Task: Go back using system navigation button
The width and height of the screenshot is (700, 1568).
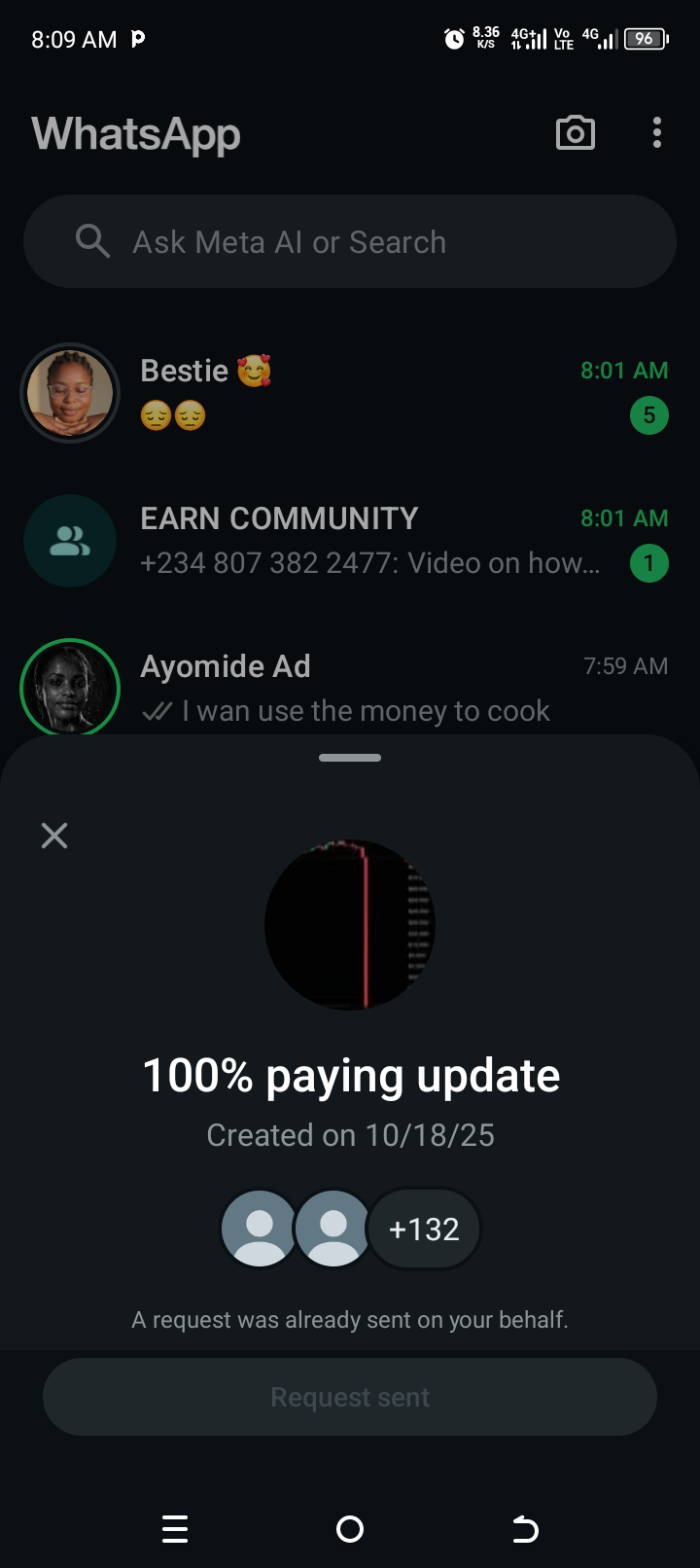Action: [x=525, y=1529]
